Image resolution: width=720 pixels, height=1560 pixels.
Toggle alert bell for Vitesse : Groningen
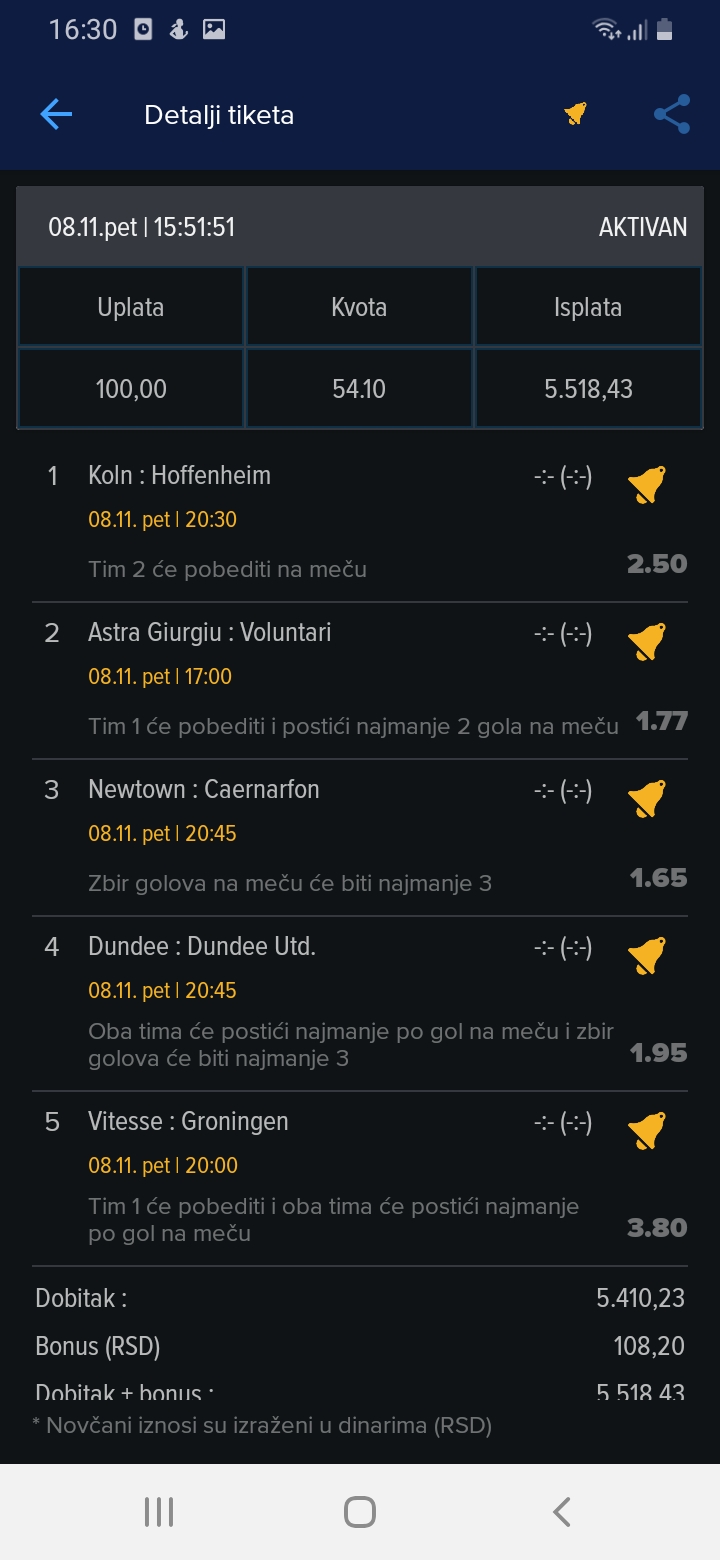click(x=647, y=1131)
